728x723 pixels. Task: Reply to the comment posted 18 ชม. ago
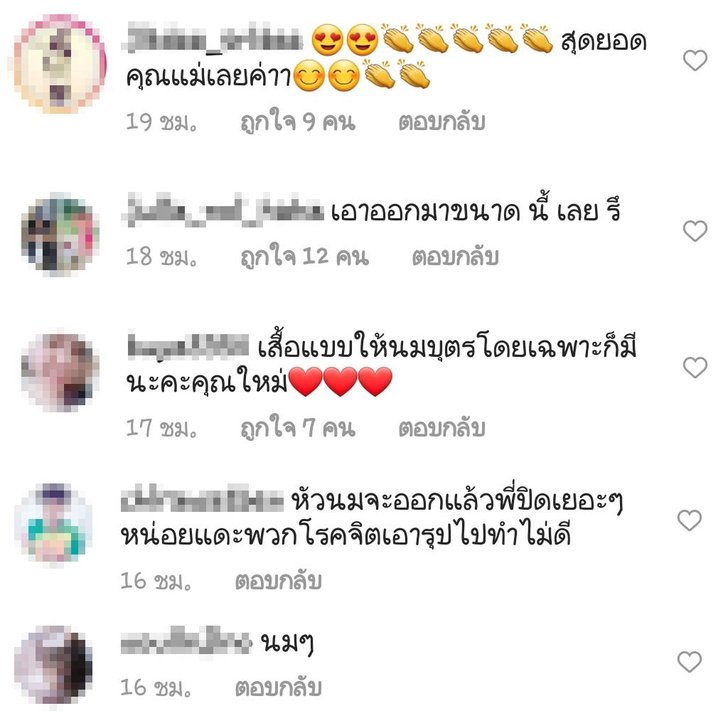[455, 257]
